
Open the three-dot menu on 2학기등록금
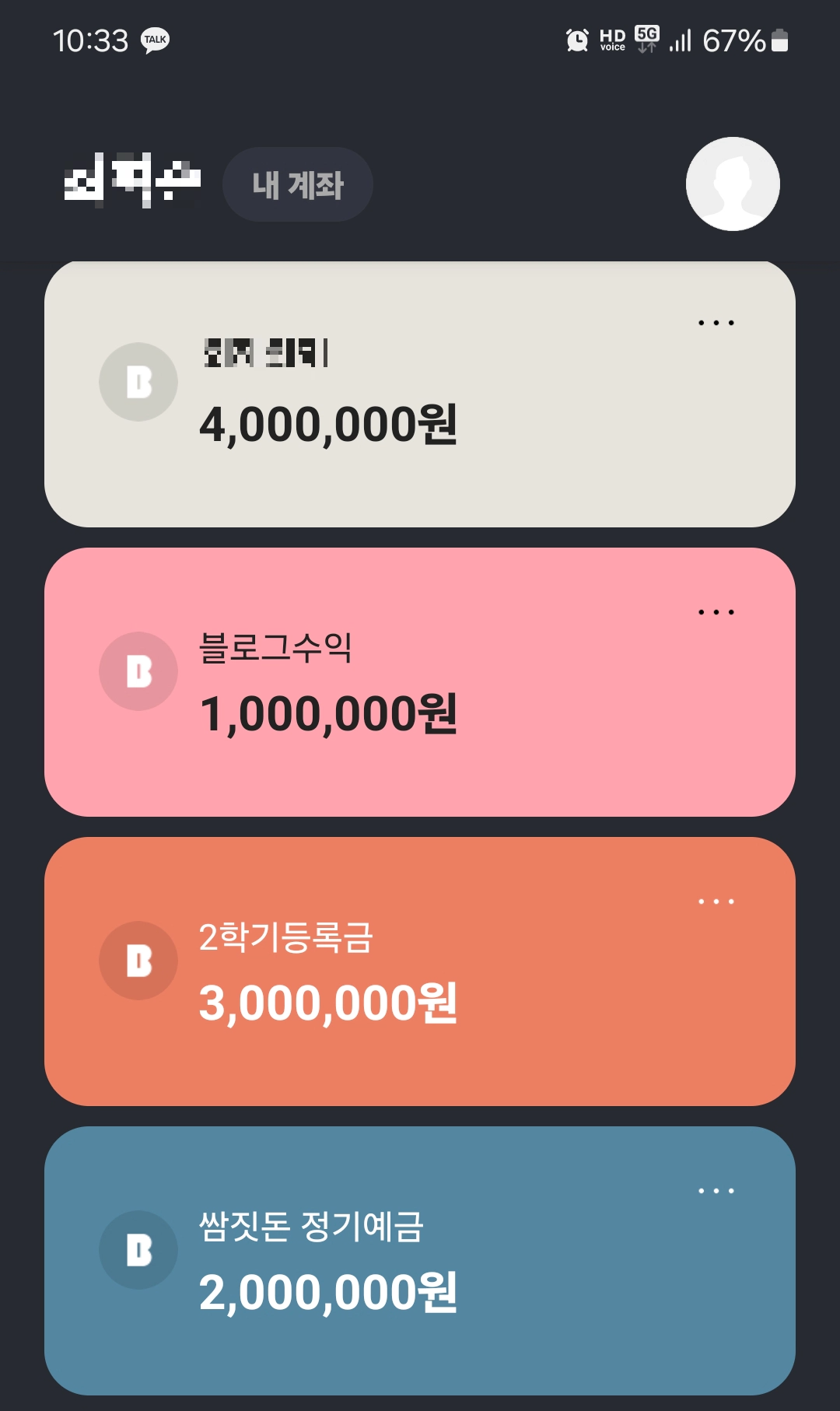(x=715, y=900)
